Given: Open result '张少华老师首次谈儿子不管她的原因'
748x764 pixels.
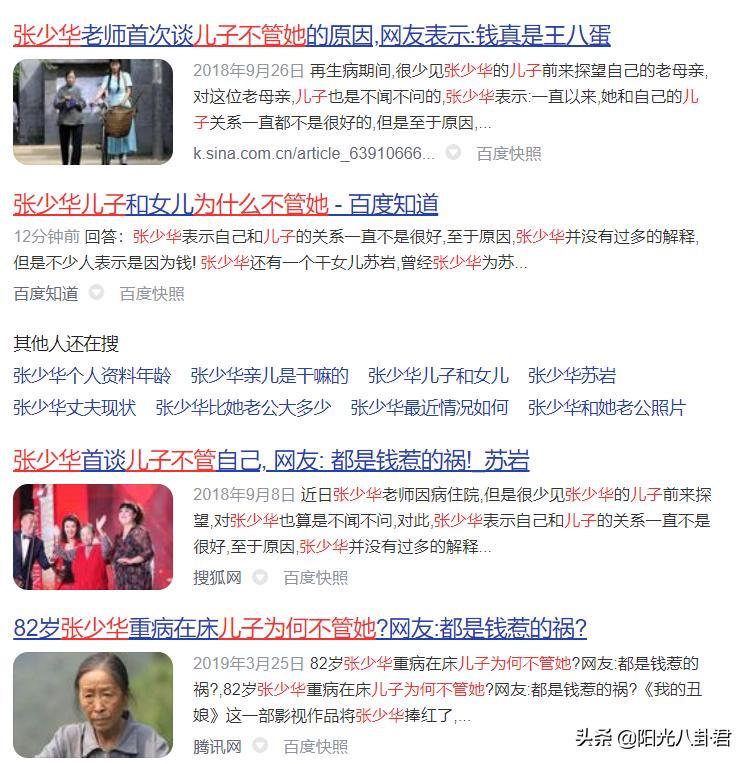Looking at the screenshot, I should tap(311, 37).
